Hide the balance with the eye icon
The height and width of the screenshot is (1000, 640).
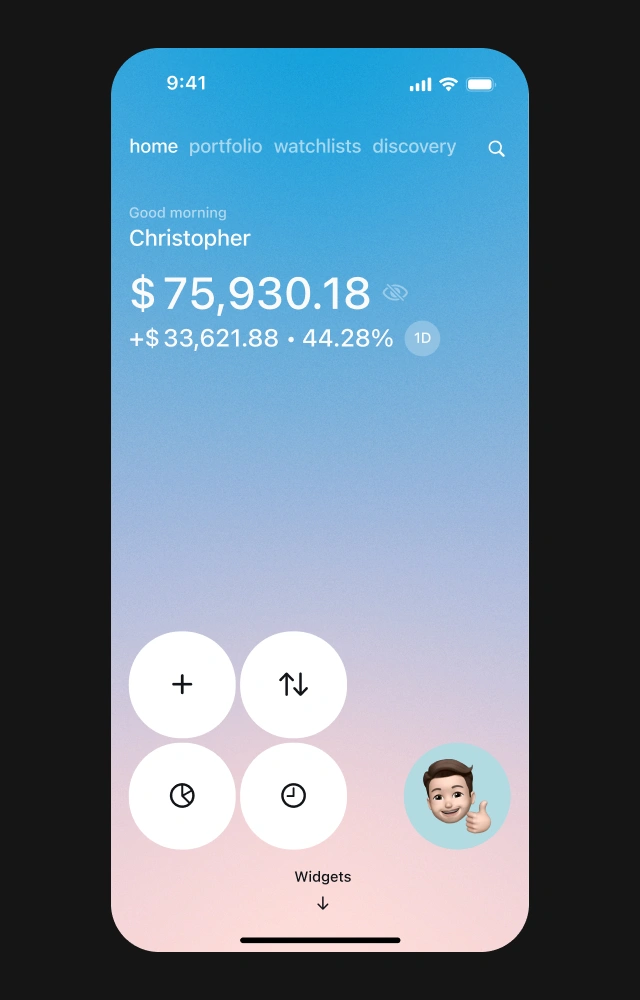coord(395,293)
